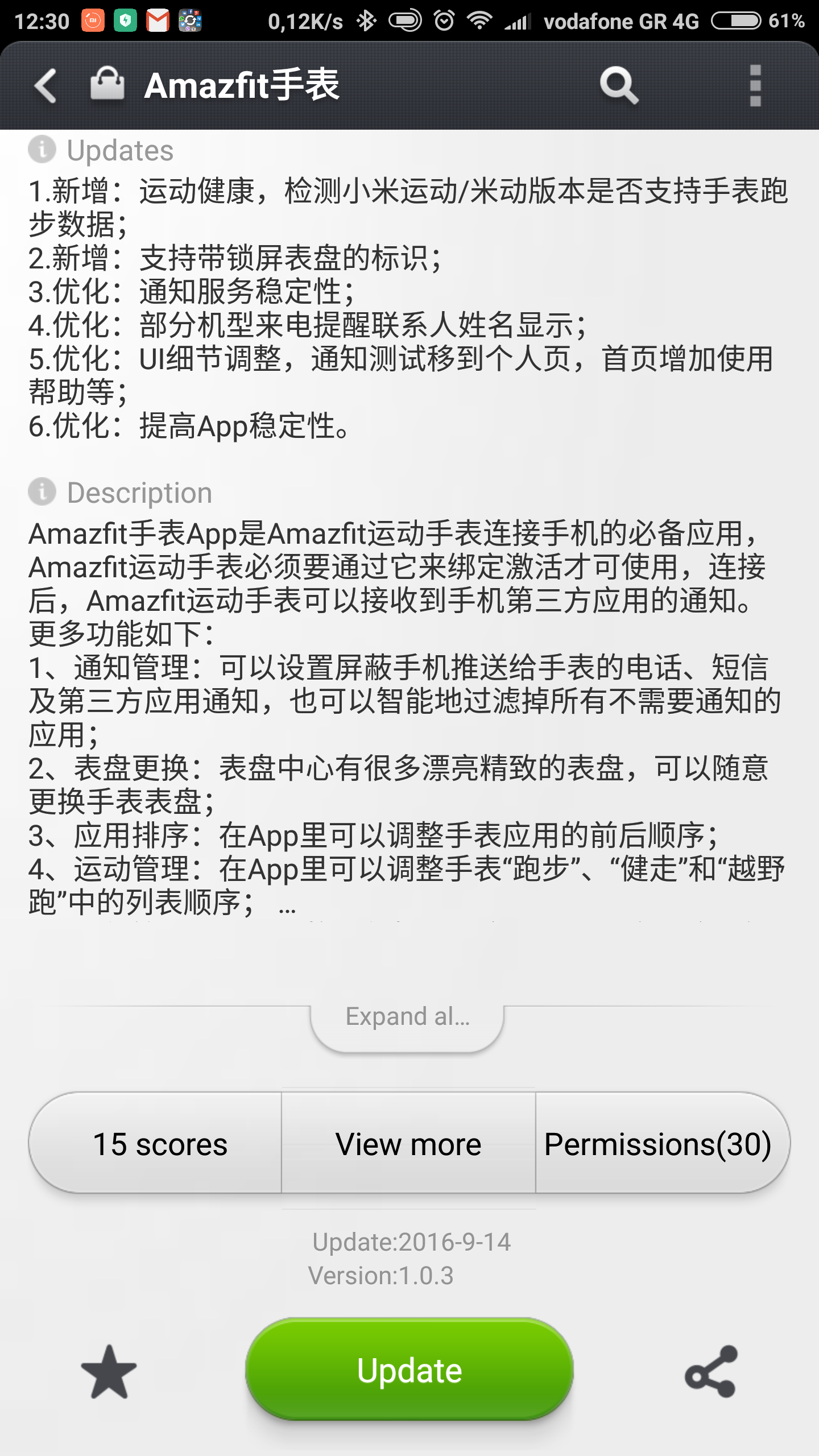Image resolution: width=819 pixels, height=1456 pixels.
Task: Expand the full app description
Action: pyautogui.click(x=408, y=1017)
